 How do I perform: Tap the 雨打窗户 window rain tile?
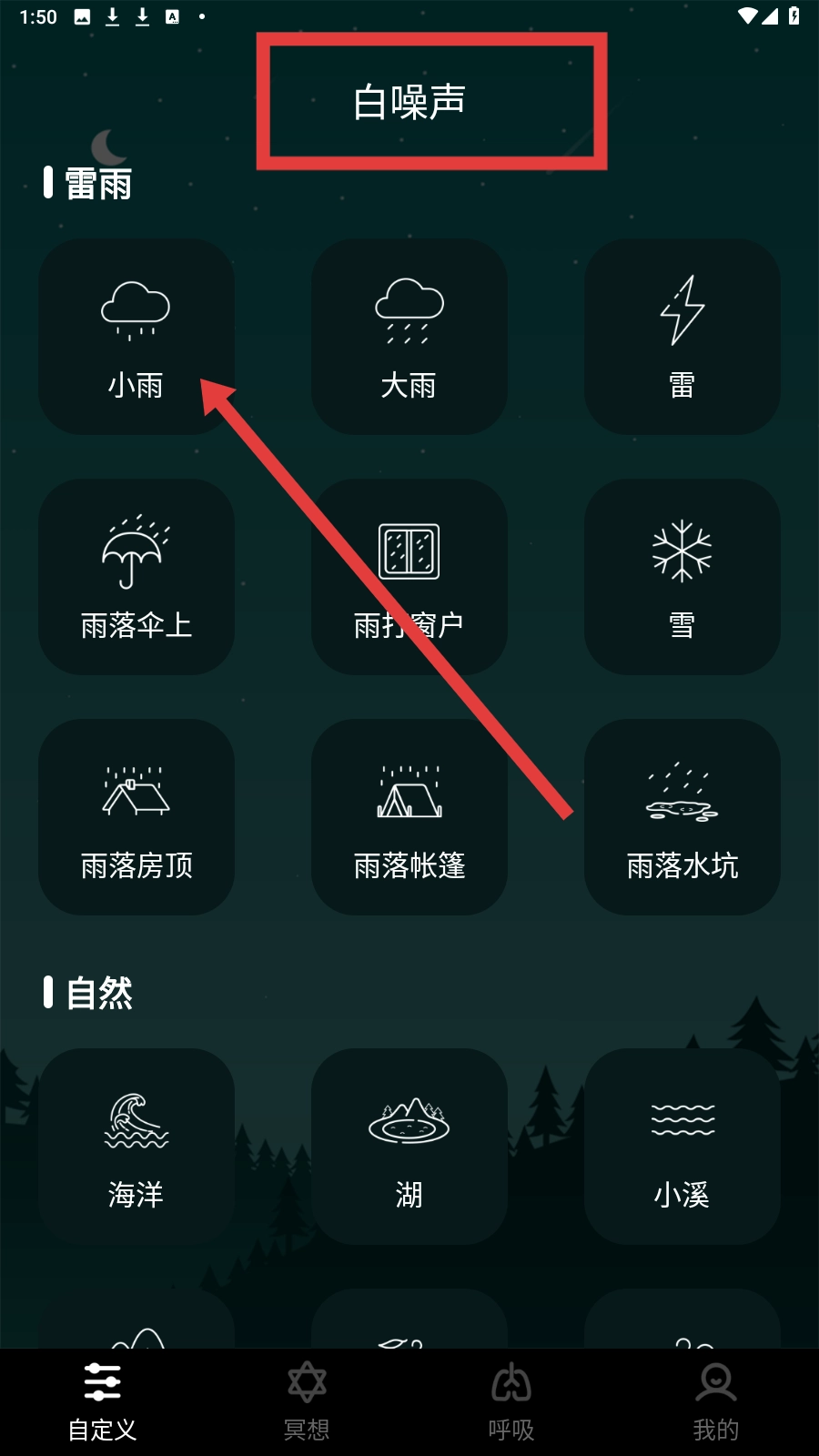(409, 577)
